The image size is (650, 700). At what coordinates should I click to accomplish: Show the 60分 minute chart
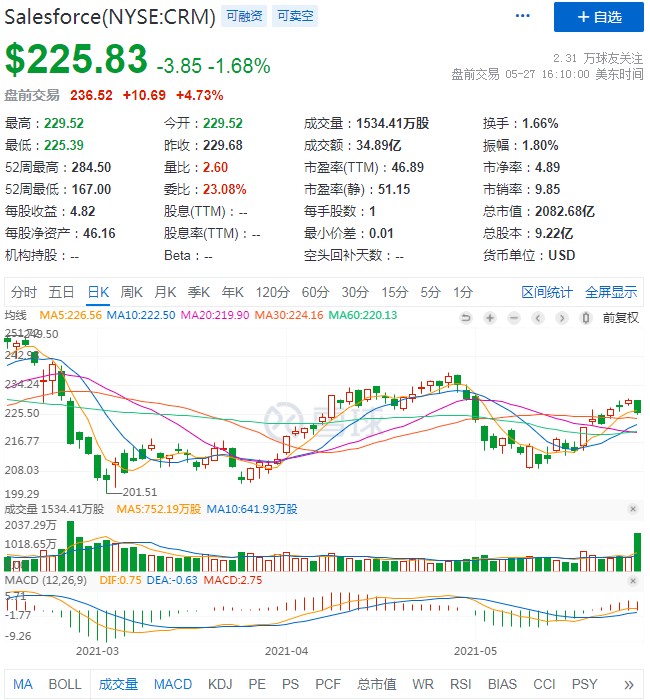[315, 292]
